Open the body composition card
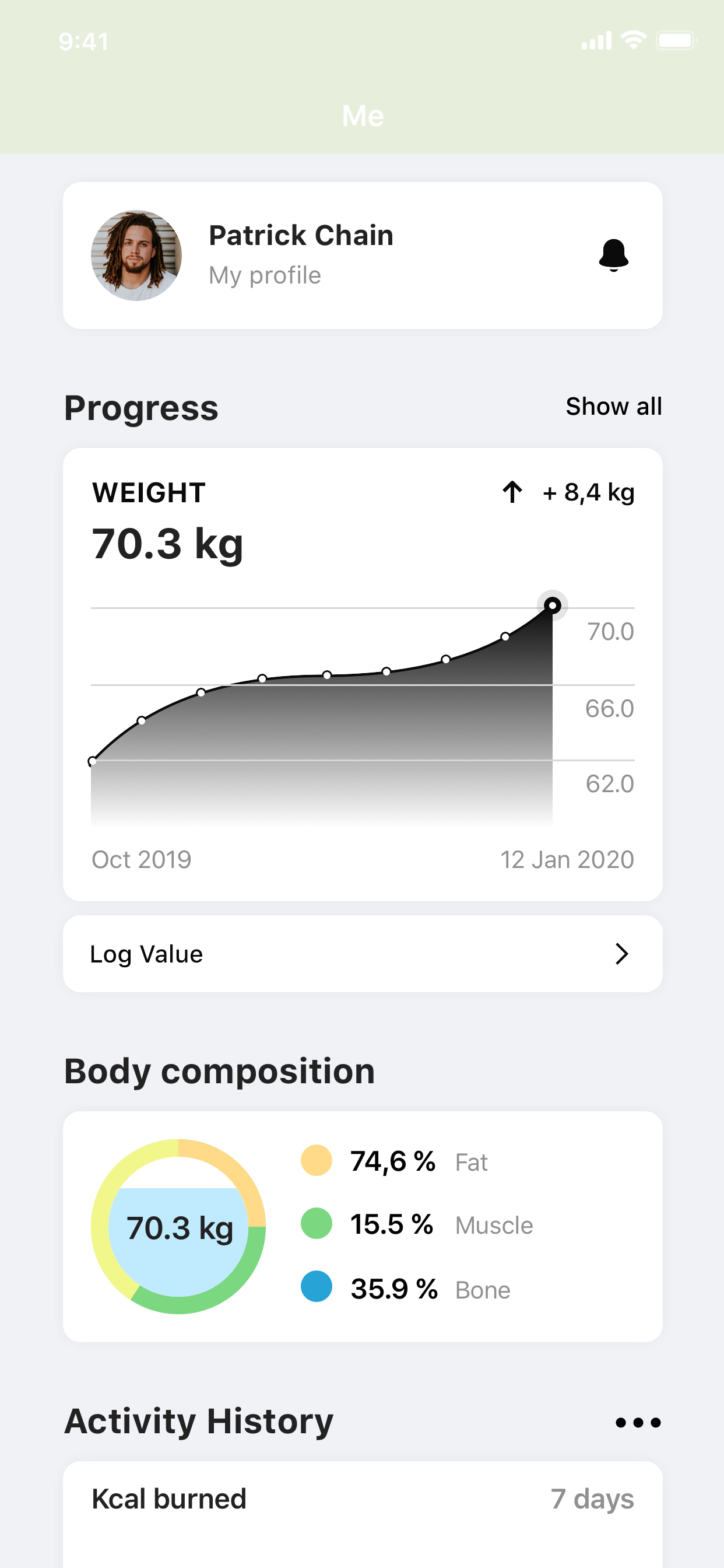Screen dimensions: 724x1568 click(x=363, y=1227)
